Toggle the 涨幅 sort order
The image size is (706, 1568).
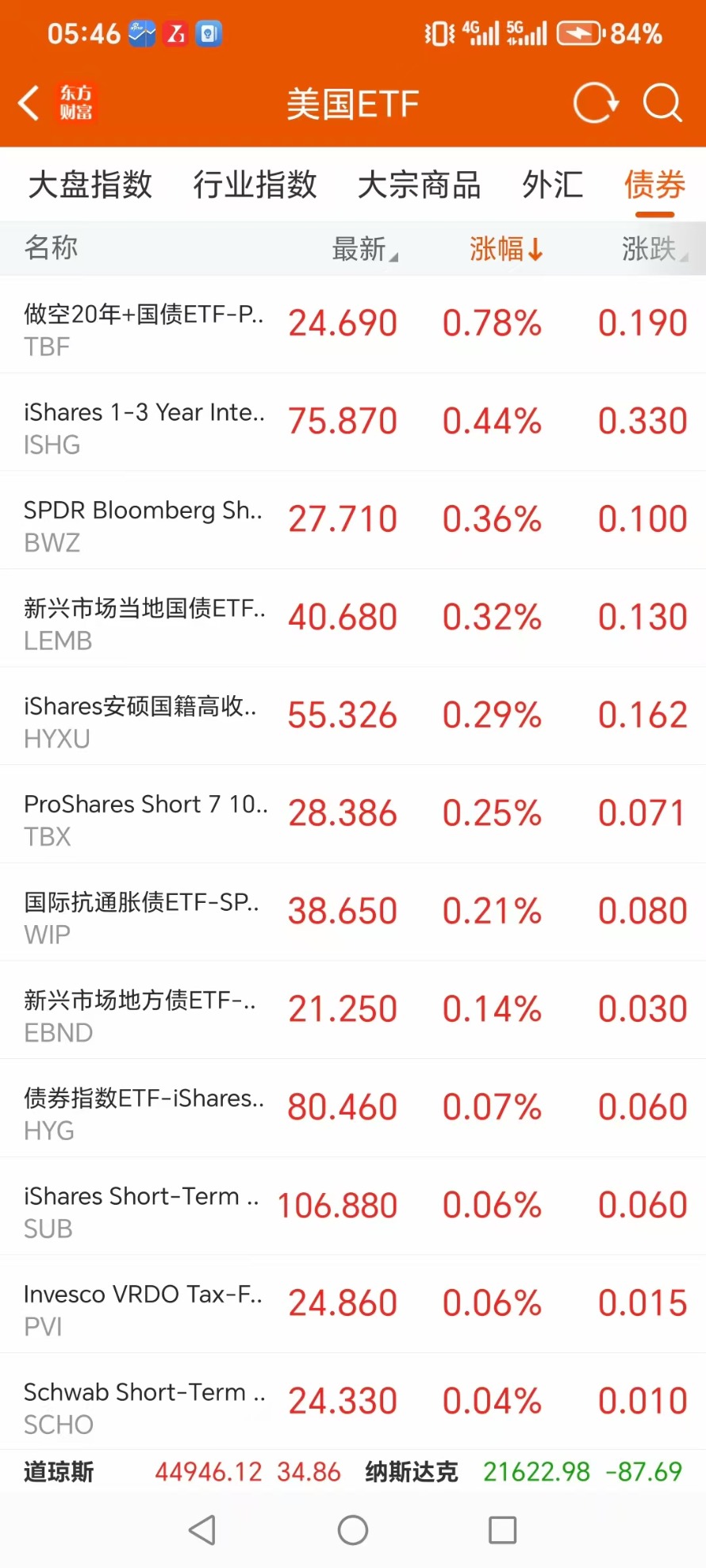coord(505,249)
